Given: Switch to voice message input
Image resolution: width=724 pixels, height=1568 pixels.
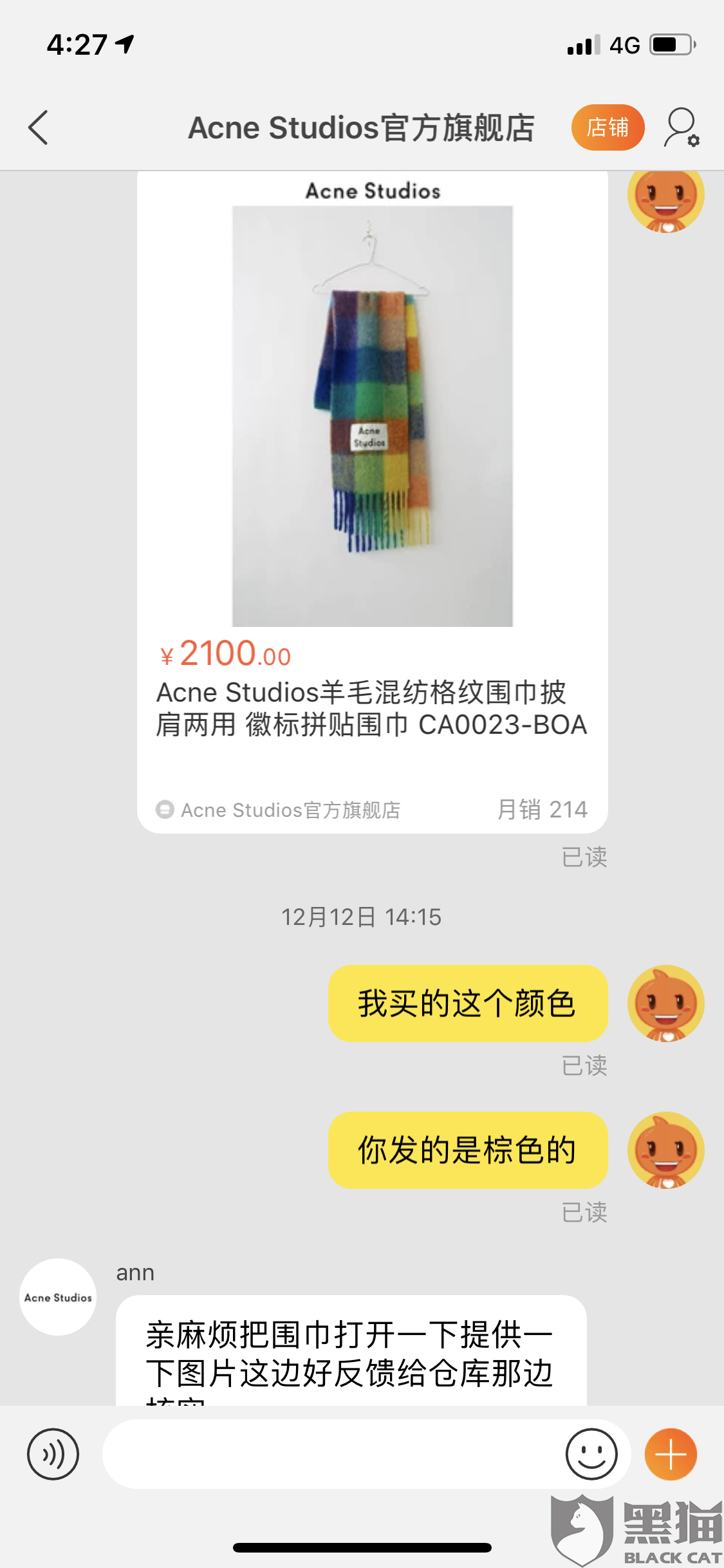Looking at the screenshot, I should point(53,1454).
